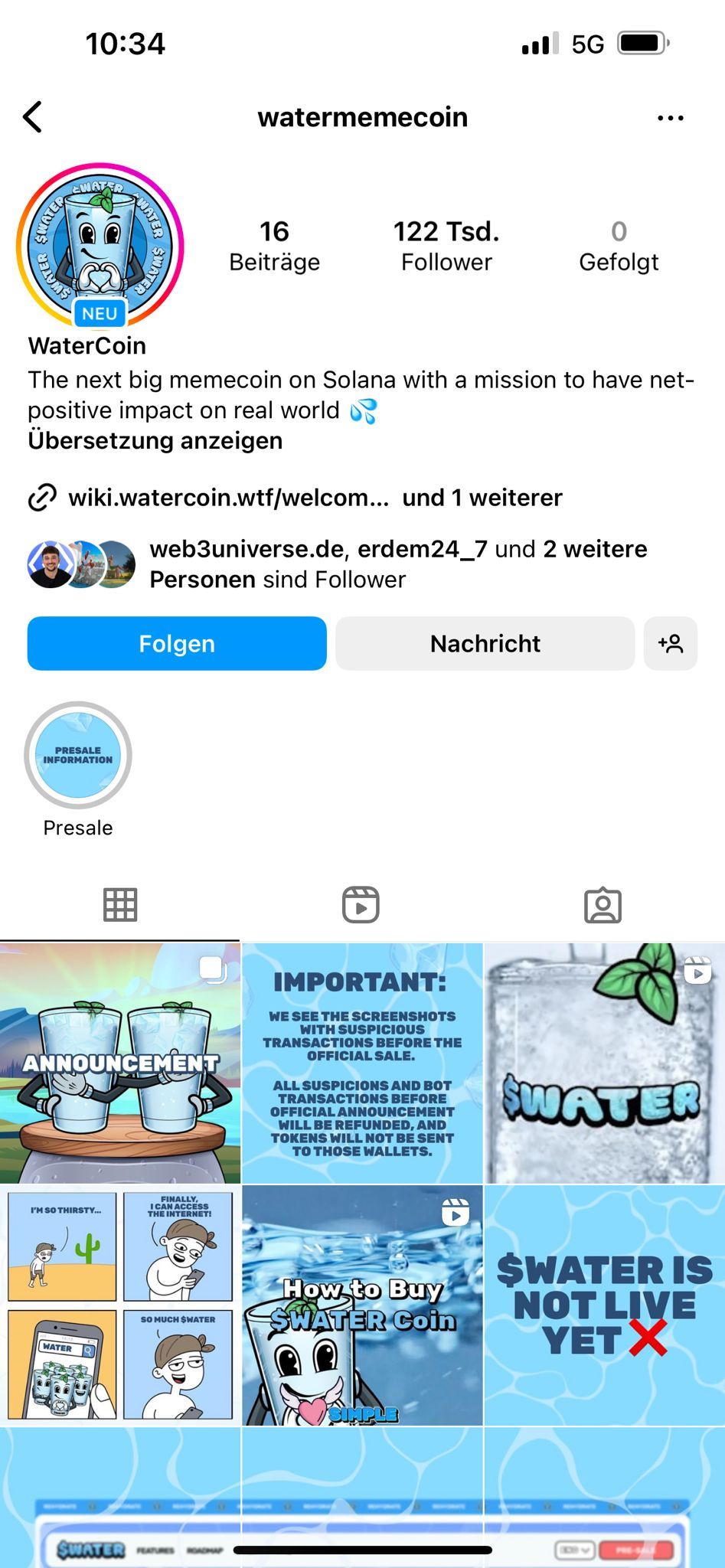View mutual followers like web3universe.de
Image resolution: width=725 pixels, height=1568 pixels.
click(x=398, y=563)
